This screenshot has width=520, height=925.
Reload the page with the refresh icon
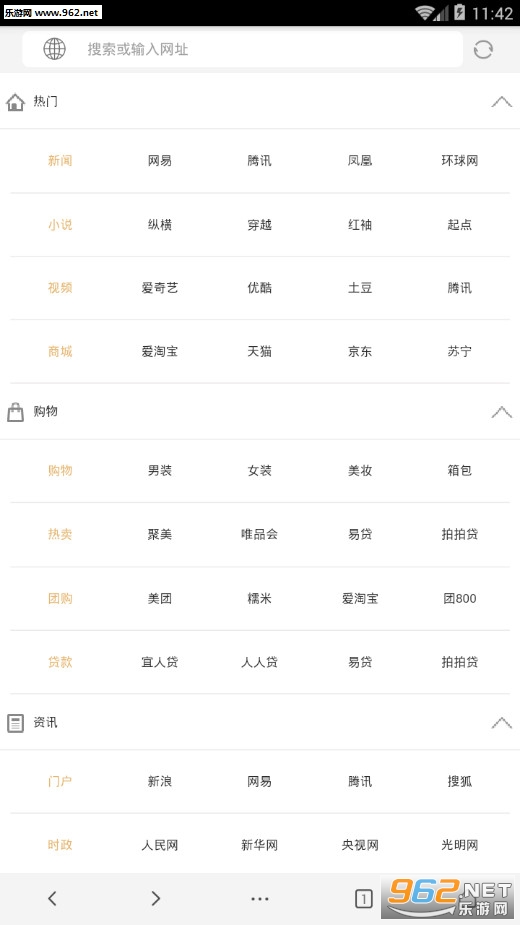[x=483, y=49]
